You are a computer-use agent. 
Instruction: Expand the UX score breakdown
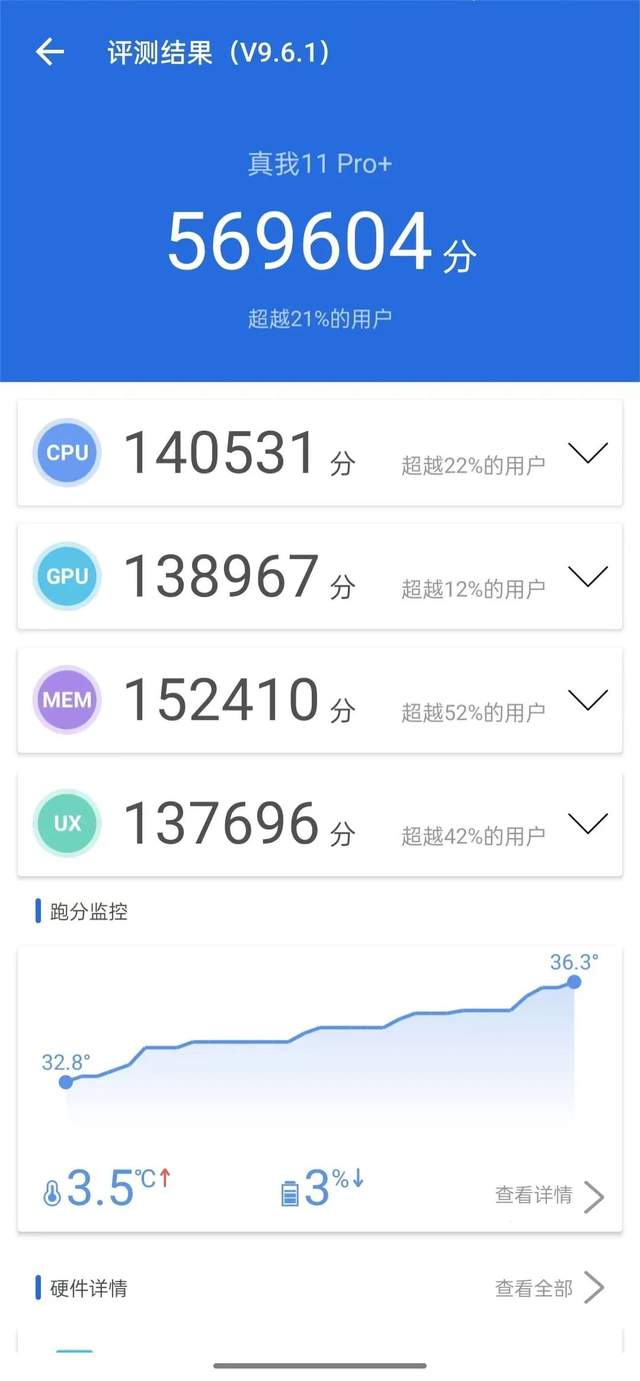pos(587,823)
